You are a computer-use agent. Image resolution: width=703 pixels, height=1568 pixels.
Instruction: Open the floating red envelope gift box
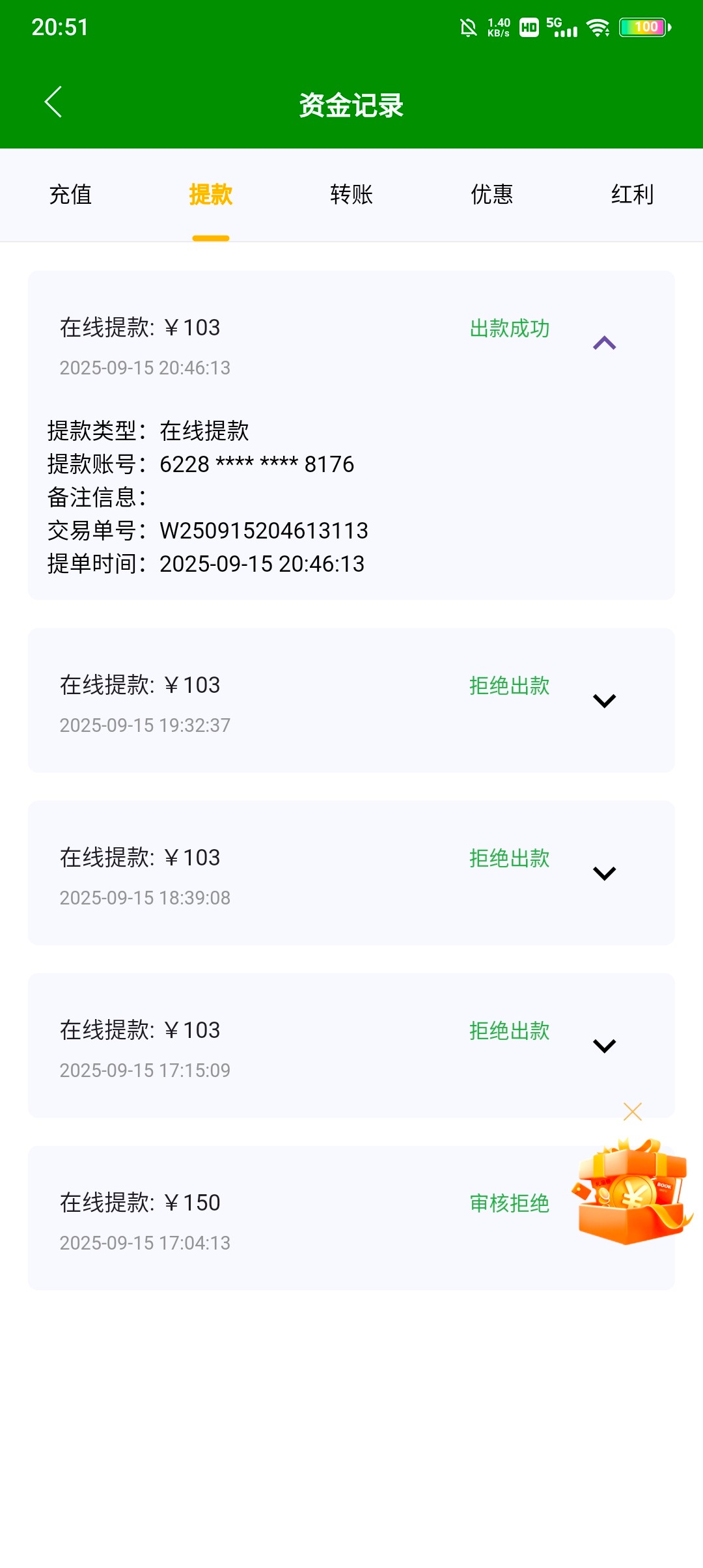pyautogui.click(x=631, y=1192)
